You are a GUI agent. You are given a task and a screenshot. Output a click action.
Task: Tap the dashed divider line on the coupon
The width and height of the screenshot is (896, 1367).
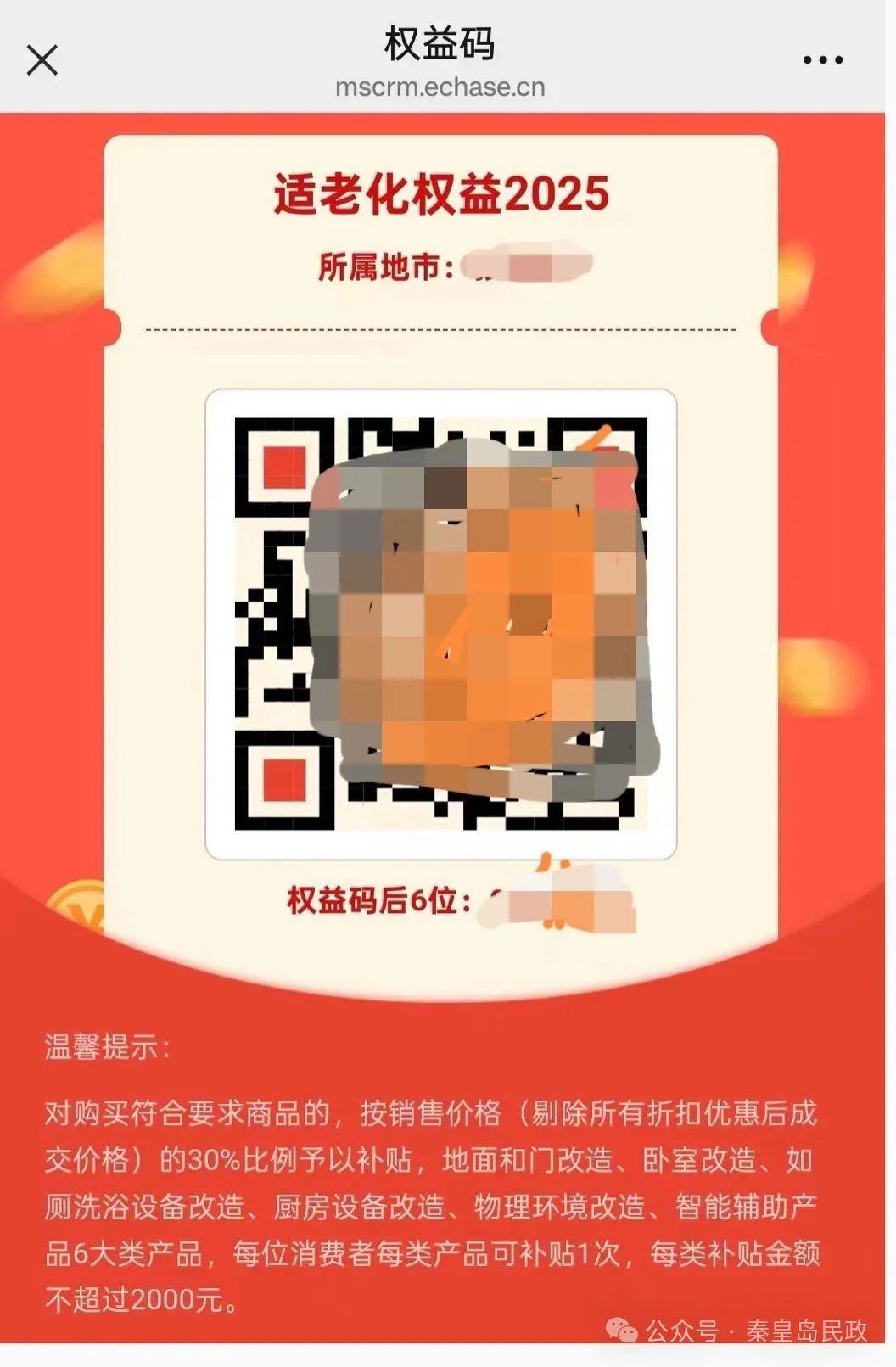coord(441,328)
